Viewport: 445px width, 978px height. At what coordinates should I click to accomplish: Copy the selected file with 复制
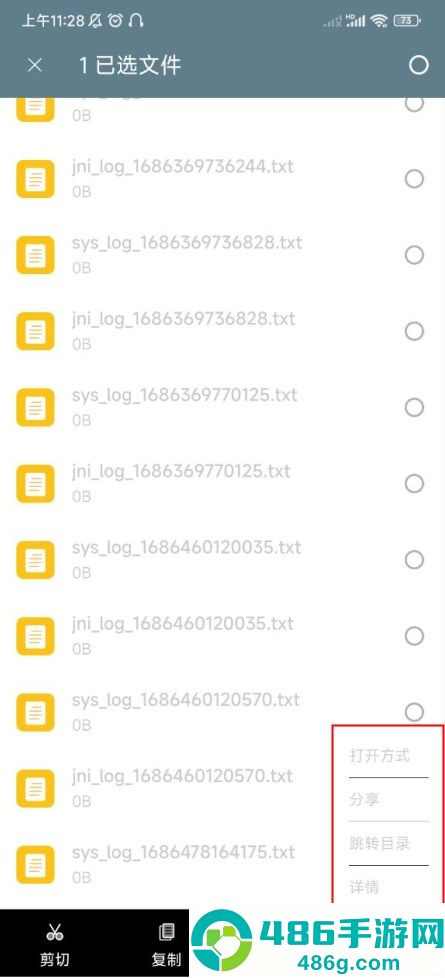coord(167,943)
